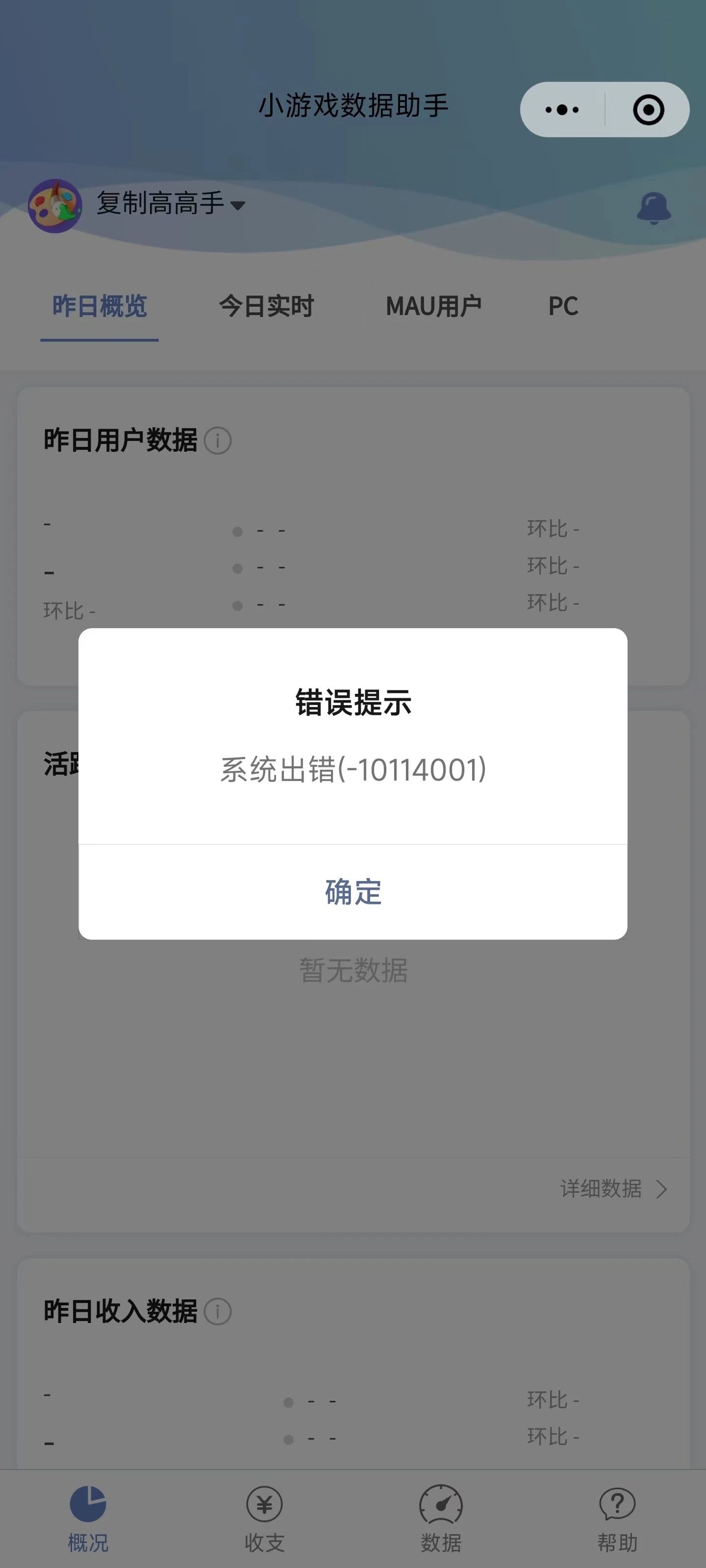Switch to the 今日实时 tab

pyautogui.click(x=266, y=306)
